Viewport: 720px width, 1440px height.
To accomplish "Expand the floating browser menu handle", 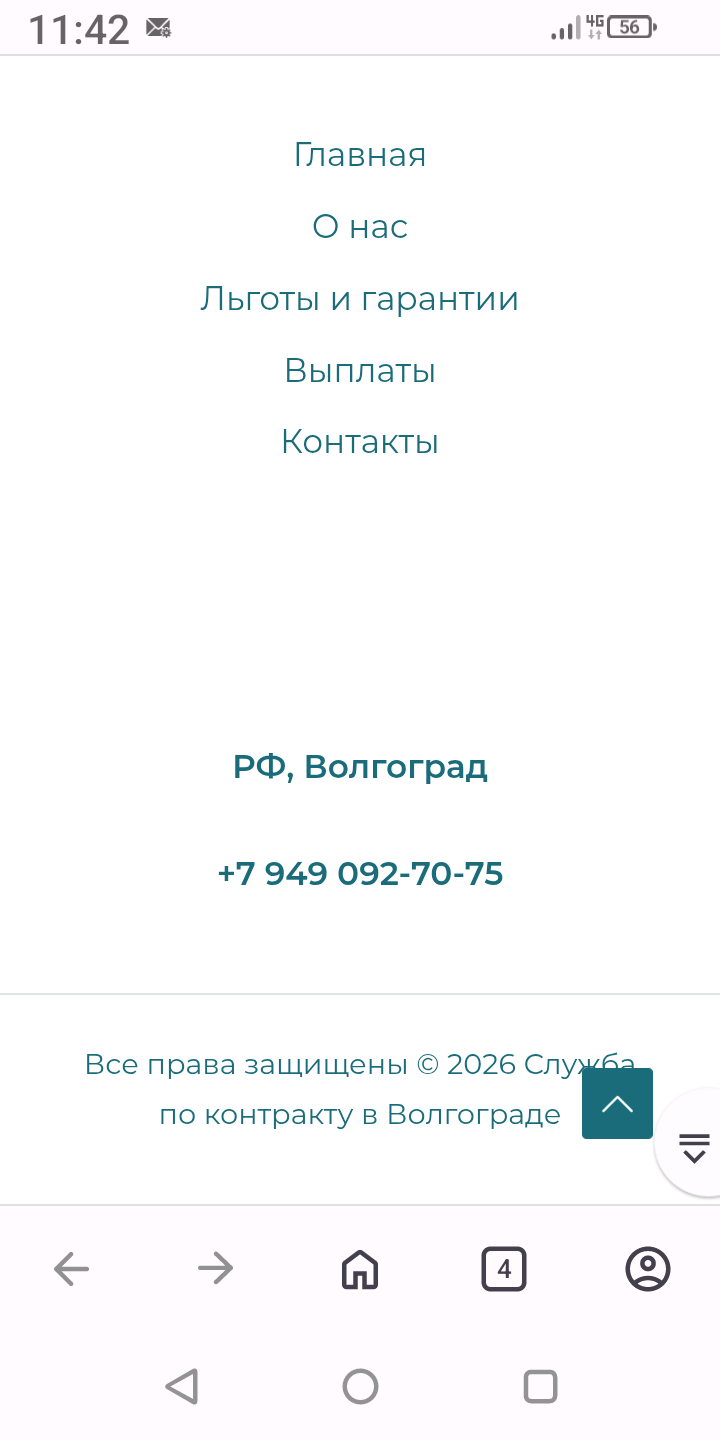I will click(x=694, y=1147).
